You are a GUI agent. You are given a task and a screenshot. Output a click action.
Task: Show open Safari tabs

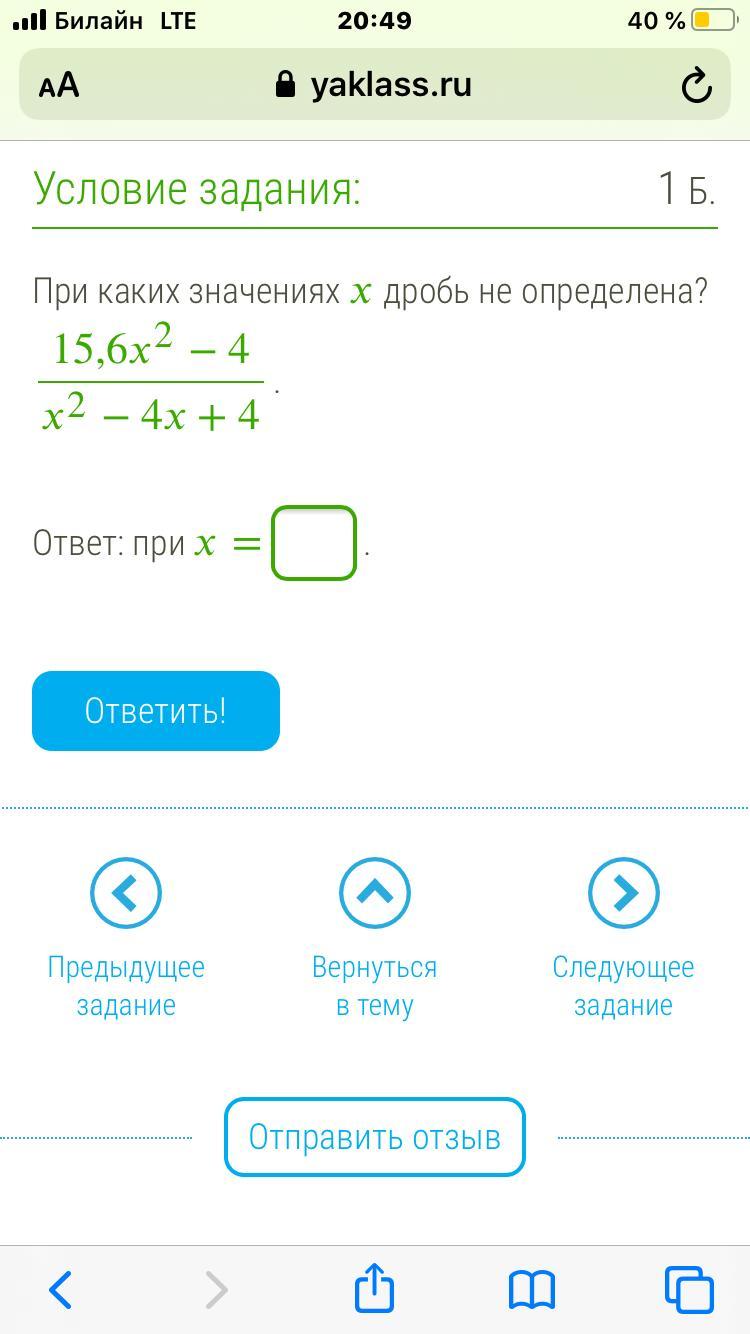(x=689, y=1289)
